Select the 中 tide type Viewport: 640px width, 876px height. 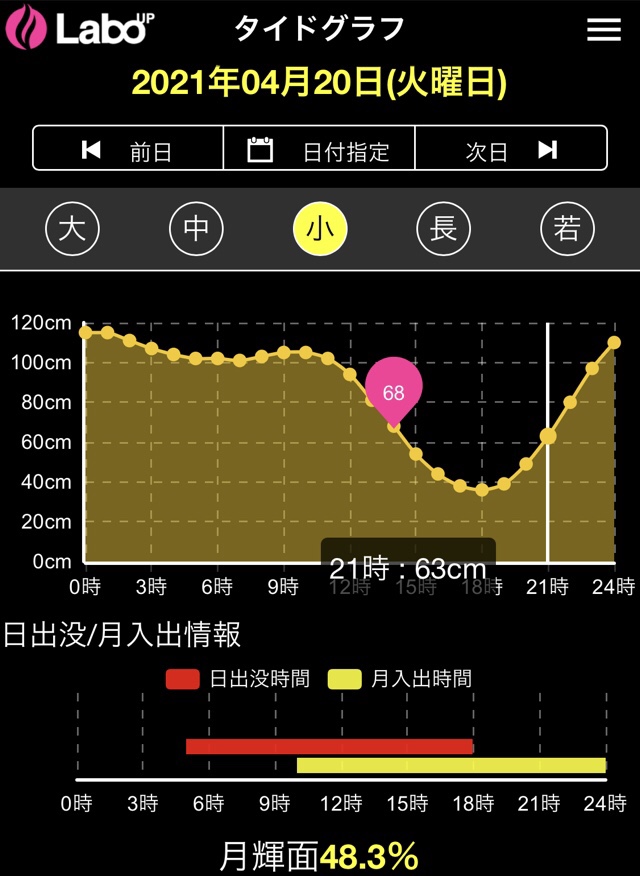click(x=196, y=229)
